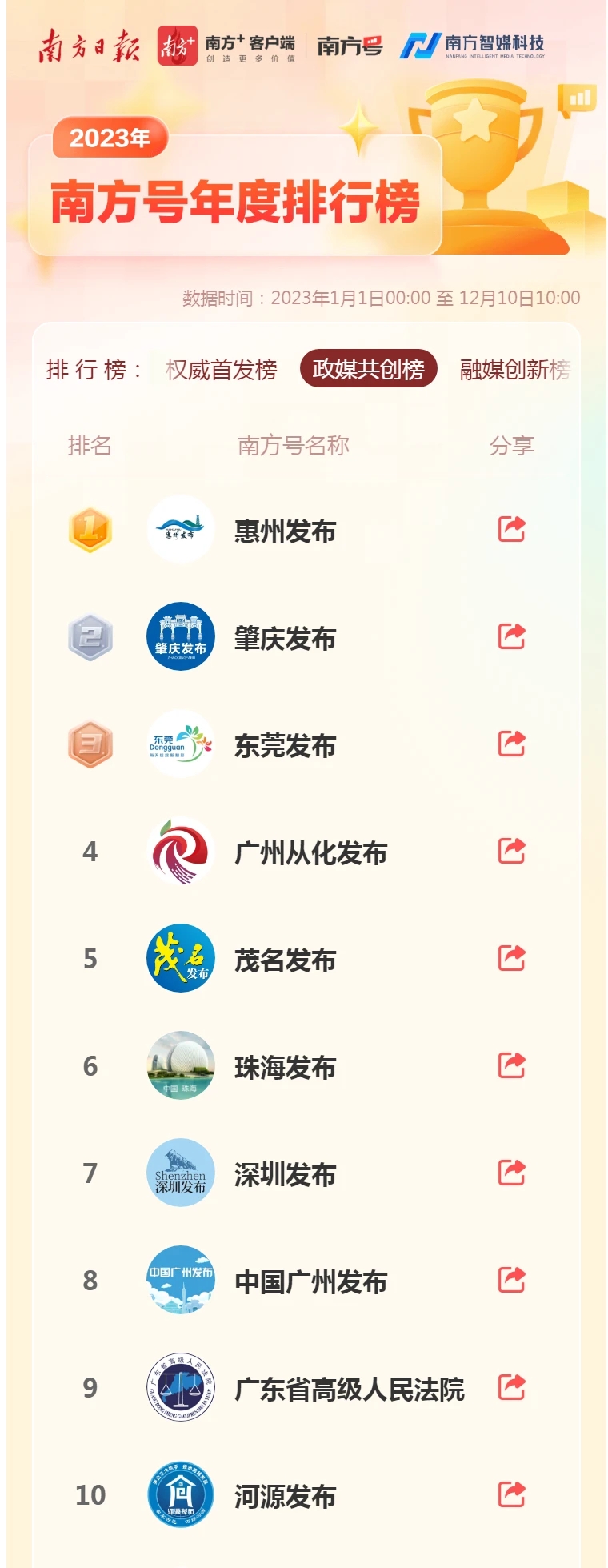Share the 惠州发布 ranking entry
Image resolution: width=608 pixels, height=1568 pixels.
tap(512, 529)
